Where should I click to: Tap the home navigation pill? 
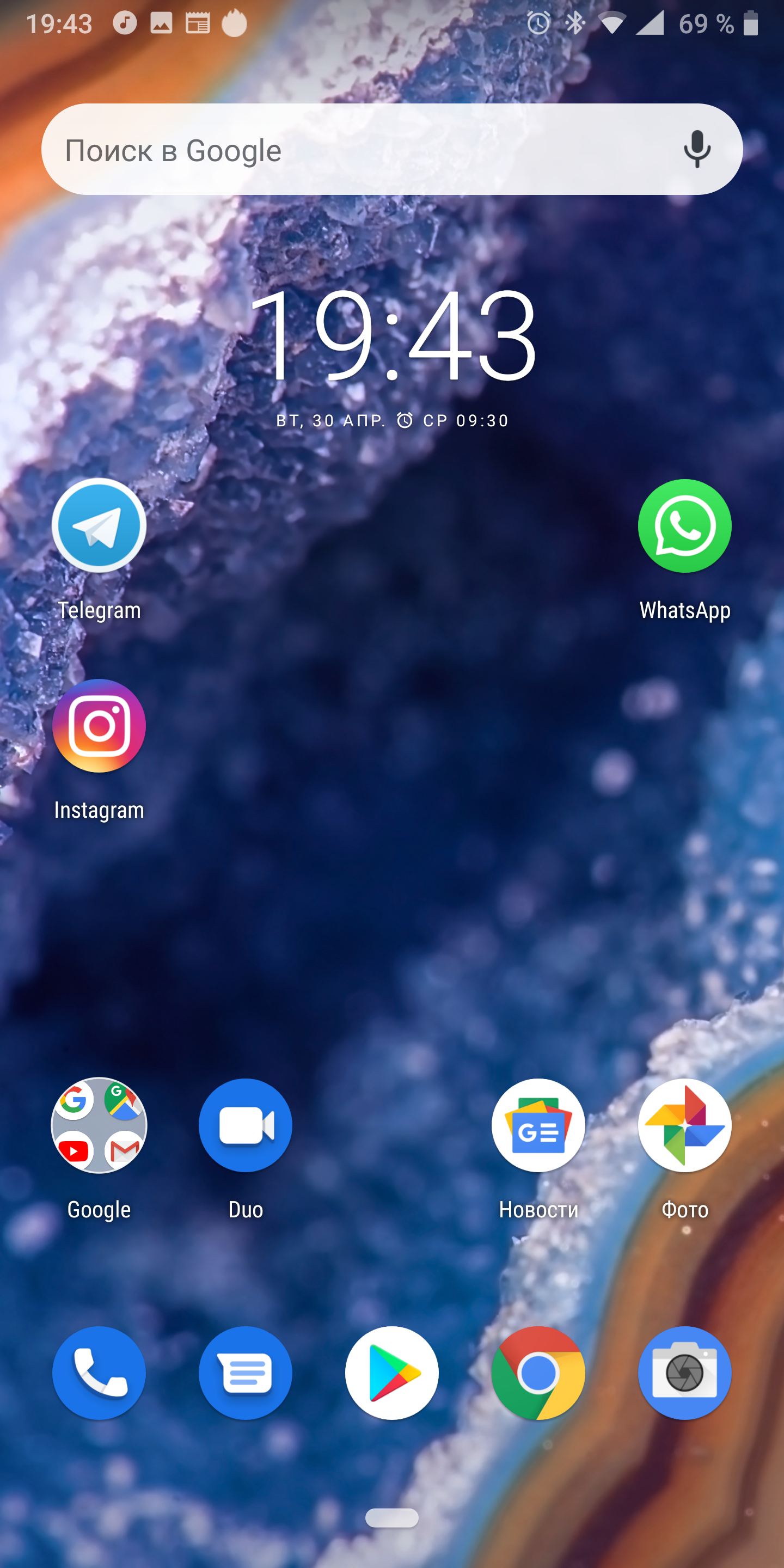(x=392, y=1517)
